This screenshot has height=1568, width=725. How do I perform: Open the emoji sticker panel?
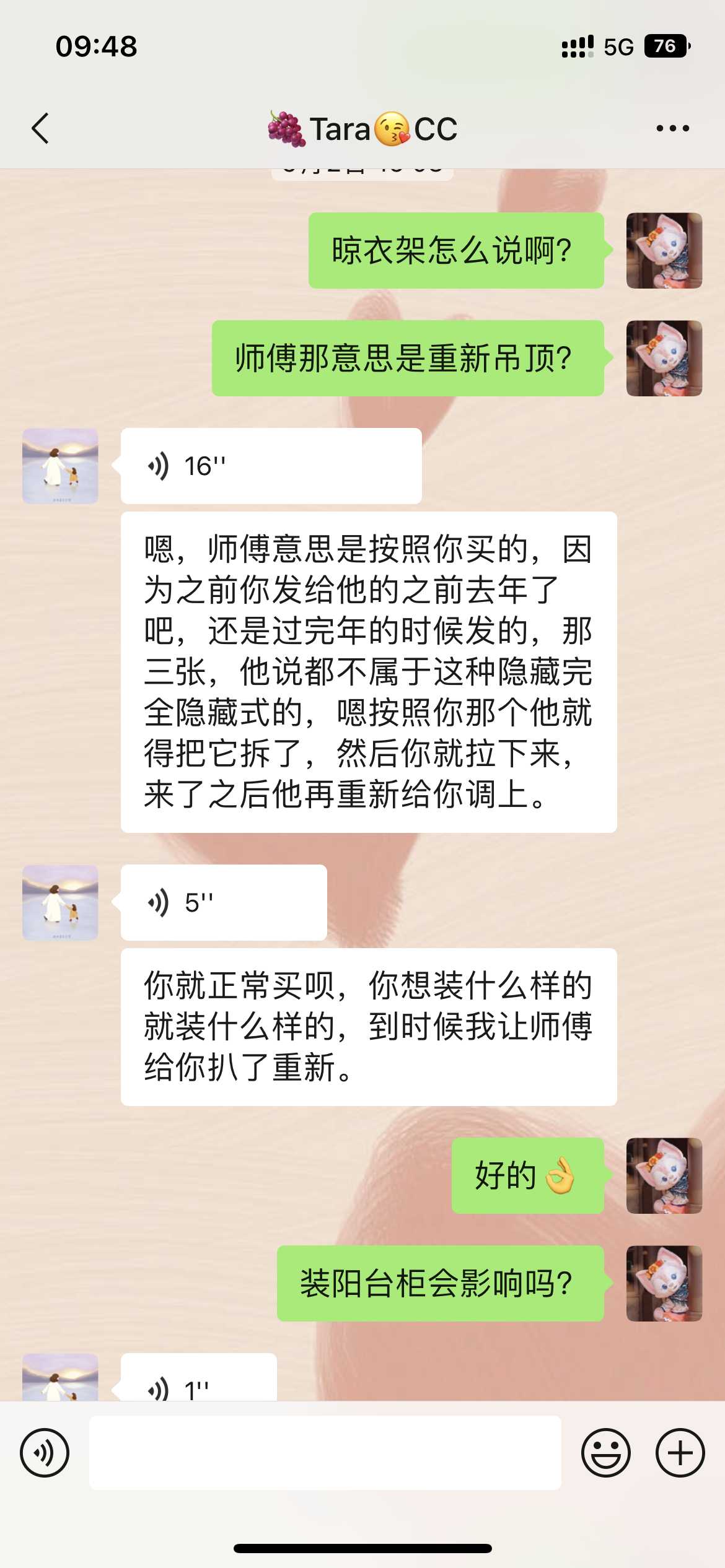pyautogui.click(x=605, y=1453)
